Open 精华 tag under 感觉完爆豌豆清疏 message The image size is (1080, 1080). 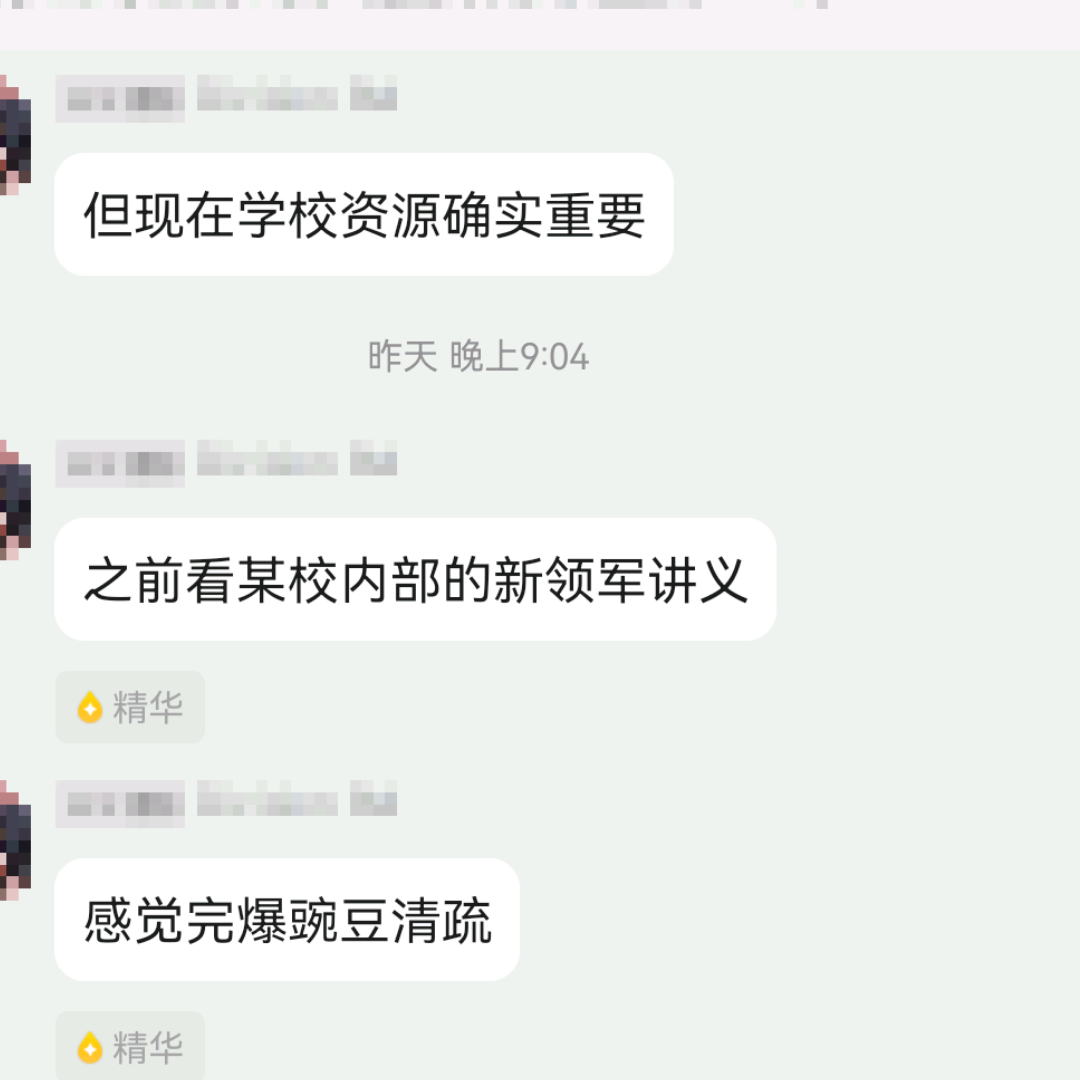[x=130, y=1047]
